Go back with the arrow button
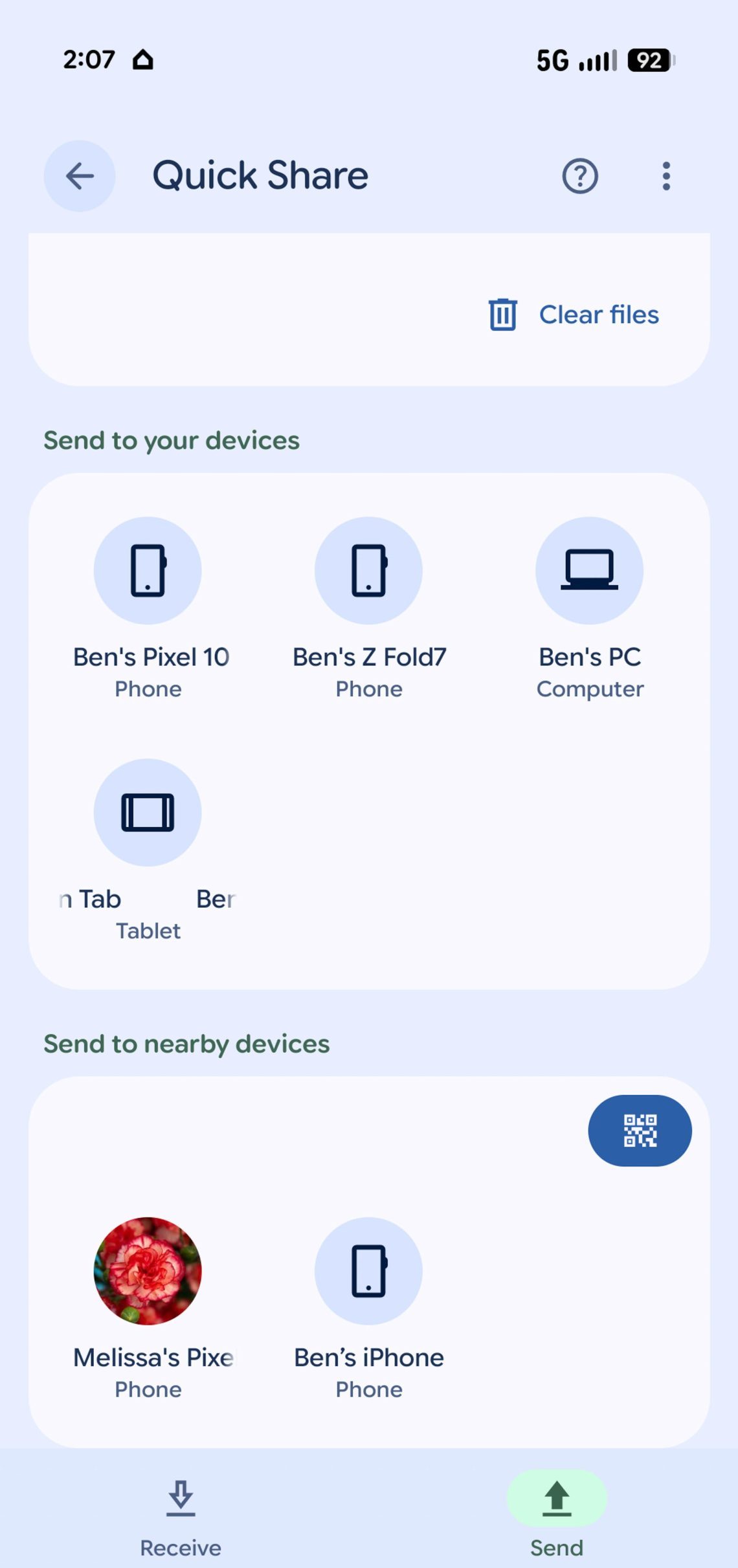The width and height of the screenshot is (738, 1568). 79,176
